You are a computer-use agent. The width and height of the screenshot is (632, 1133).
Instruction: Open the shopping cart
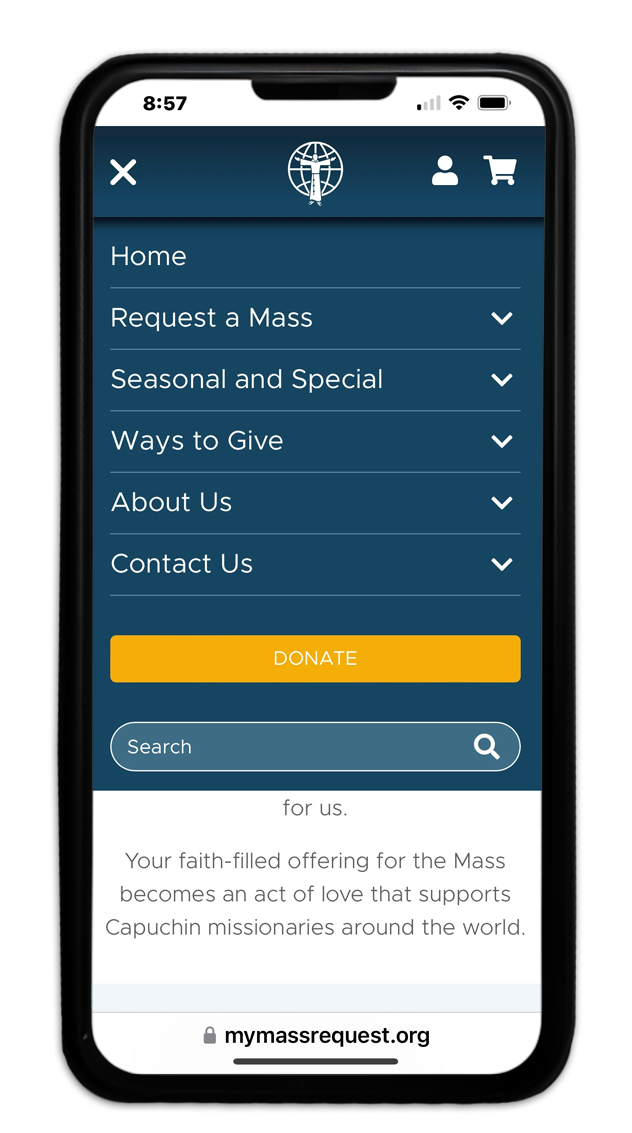500,171
